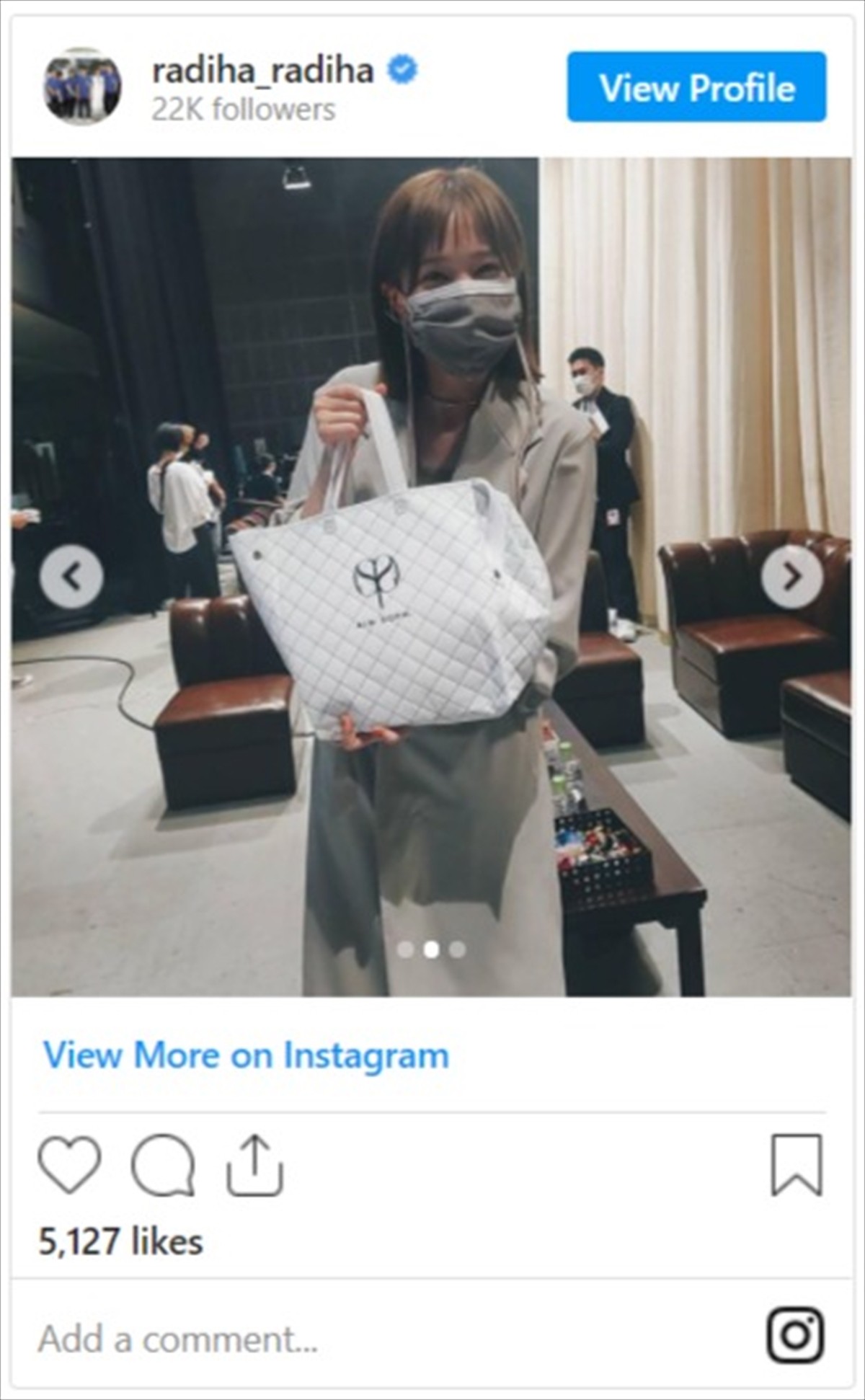Open the Instagram logo icon
Image resolution: width=865 pixels, height=1400 pixels.
794,1334
